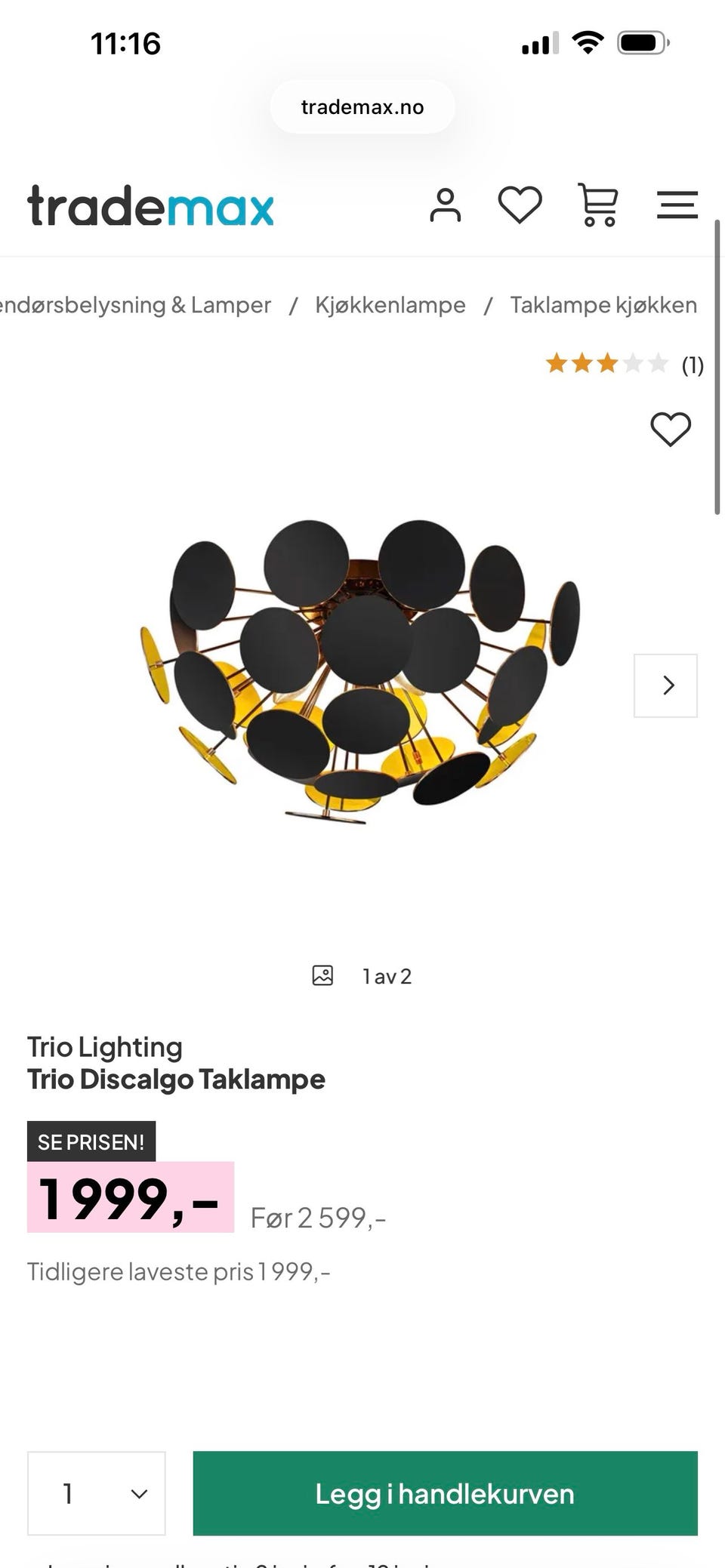Go to the Taklampe kjøkken breadcrumb
The width and height of the screenshot is (725, 1568).
coord(603,305)
